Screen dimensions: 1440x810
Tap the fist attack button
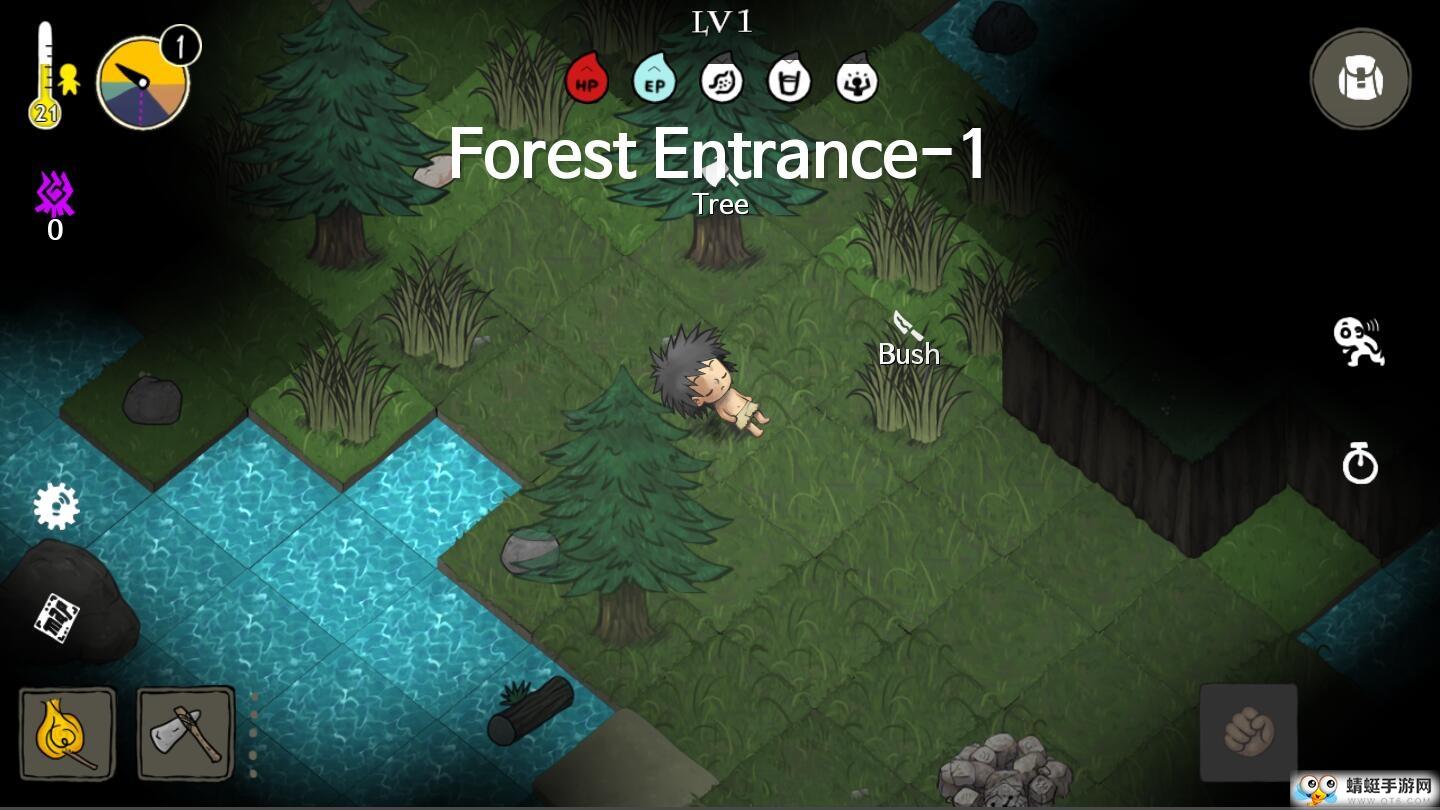(1248, 732)
